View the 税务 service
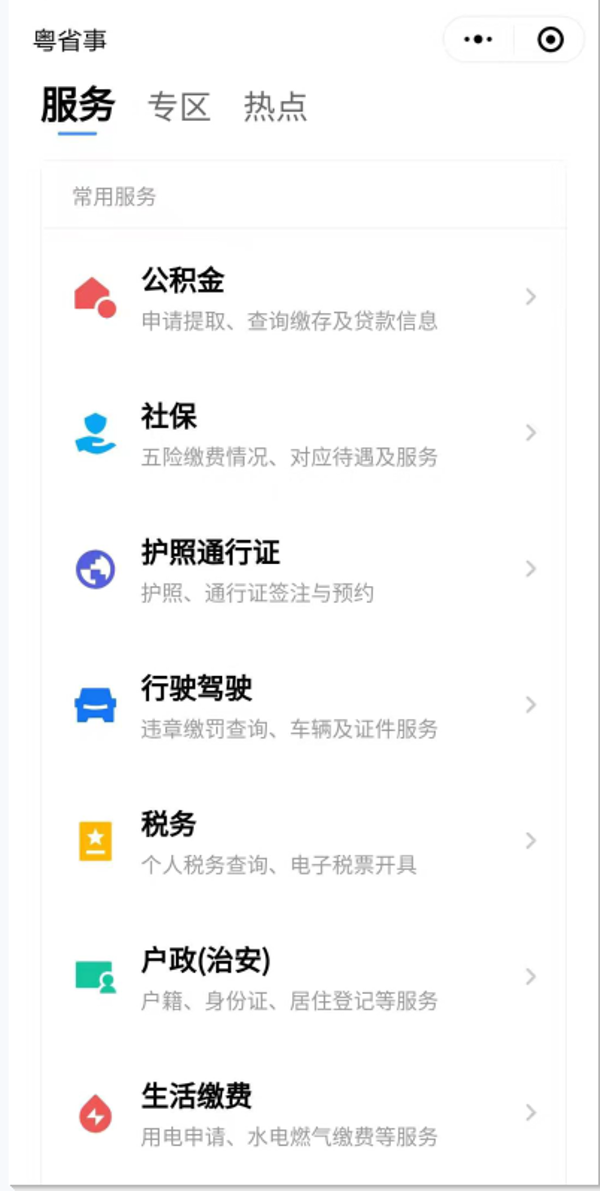This screenshot has width=600, height=1191. click(304, 841)
